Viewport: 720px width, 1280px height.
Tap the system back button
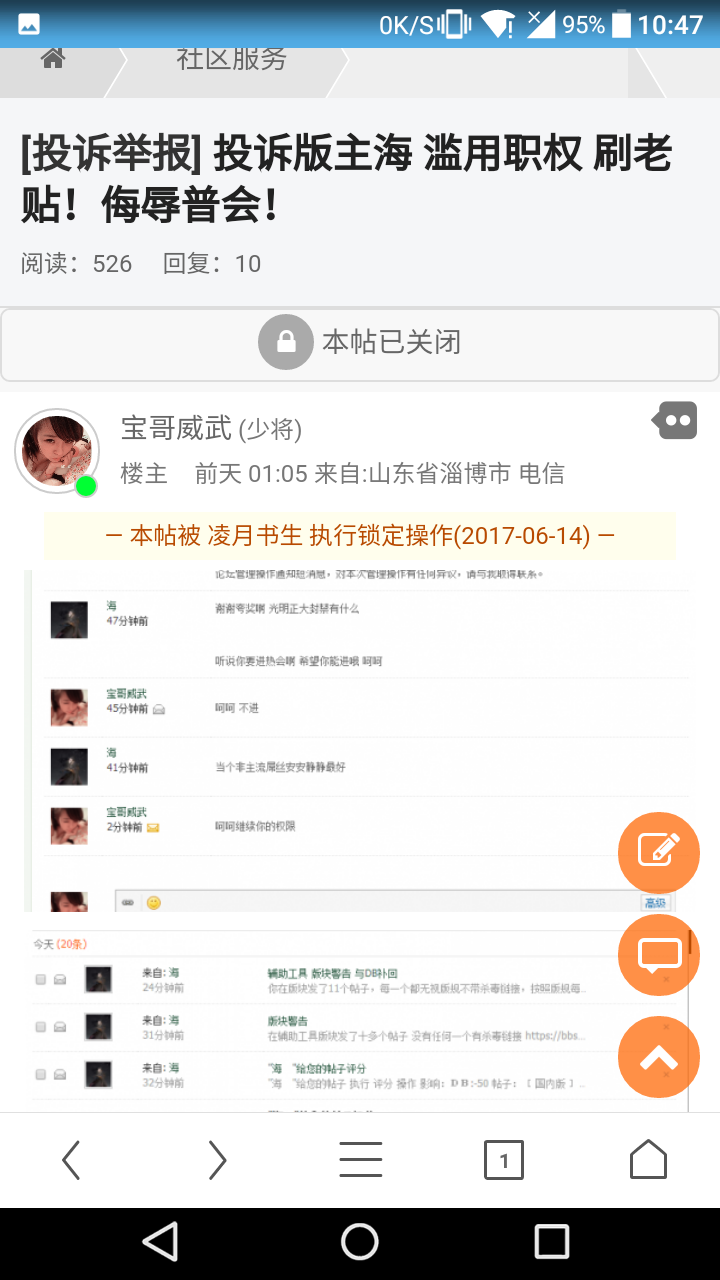coord(160,1242)
